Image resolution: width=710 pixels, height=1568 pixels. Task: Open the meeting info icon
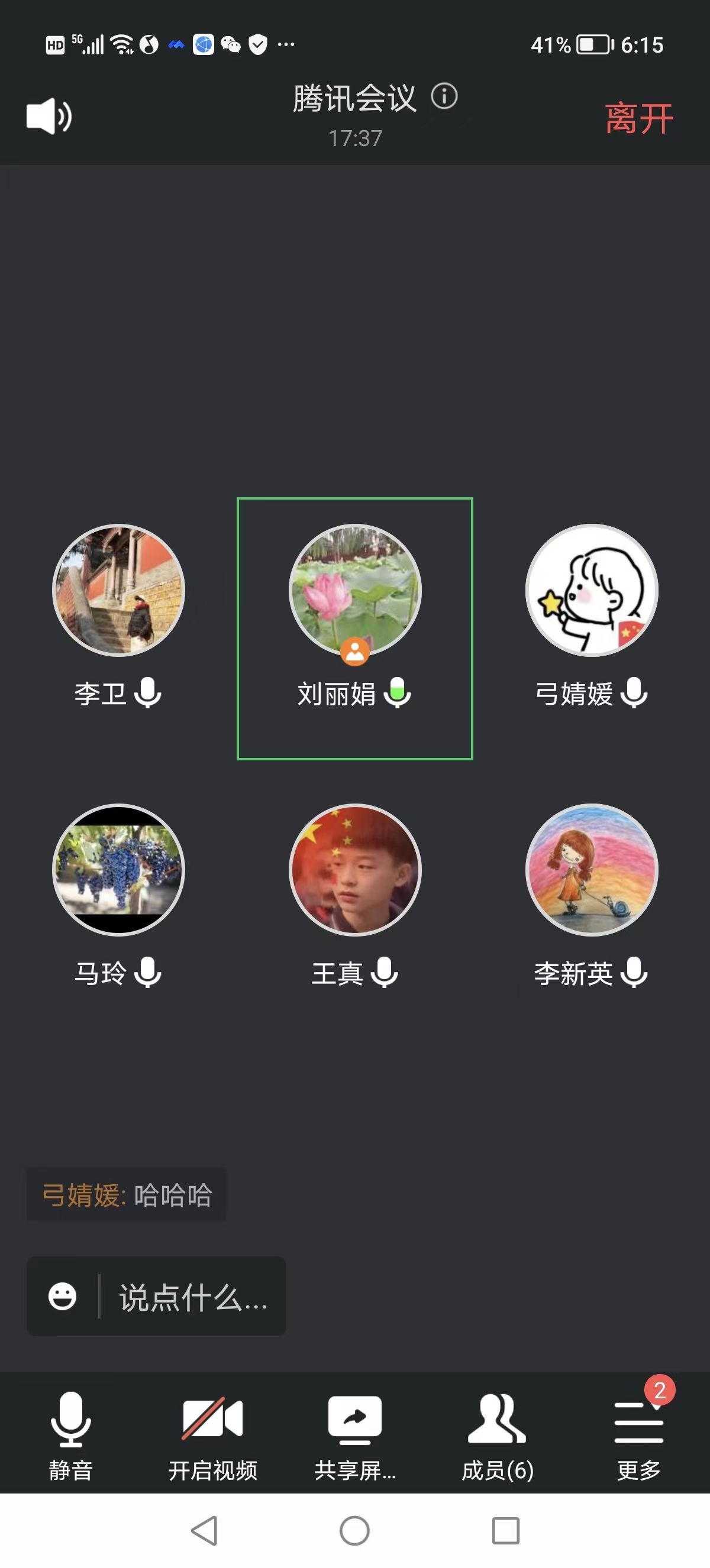point(444,96)
